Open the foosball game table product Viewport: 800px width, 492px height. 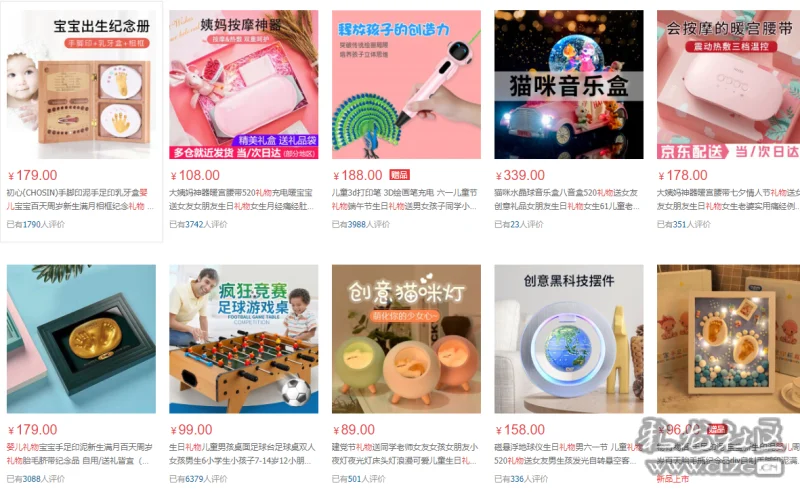coord(243,339)
